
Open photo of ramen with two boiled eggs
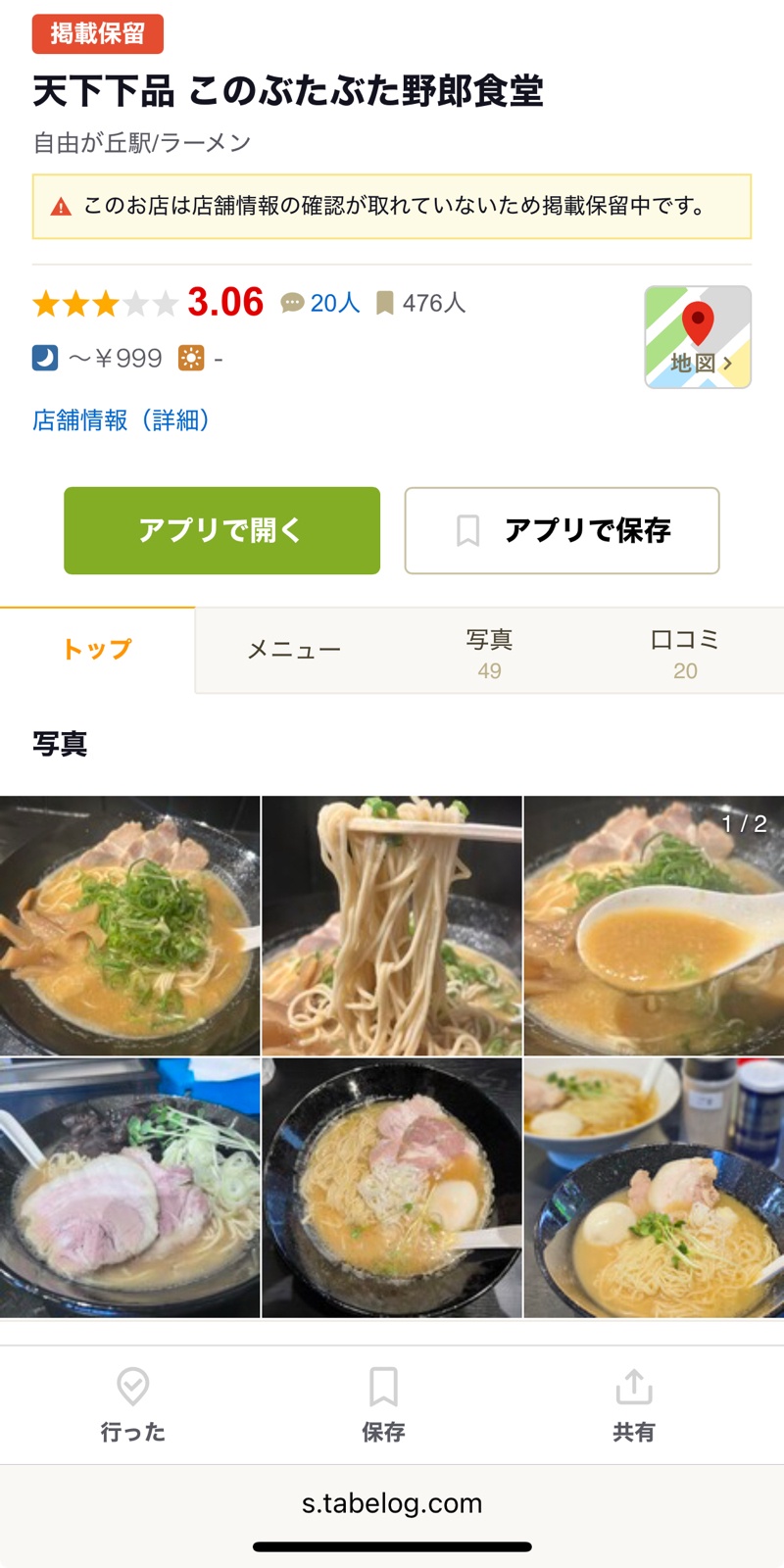coord(654,1187)
